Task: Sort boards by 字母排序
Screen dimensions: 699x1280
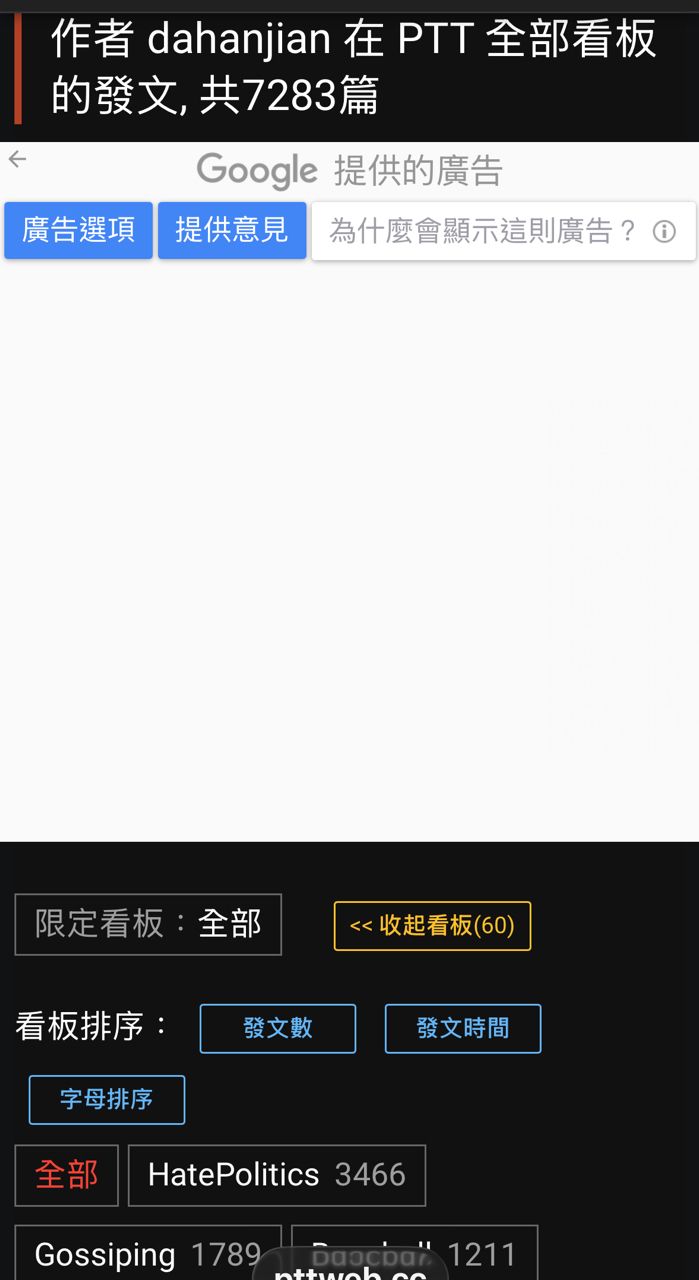Action: point(107,1100)
